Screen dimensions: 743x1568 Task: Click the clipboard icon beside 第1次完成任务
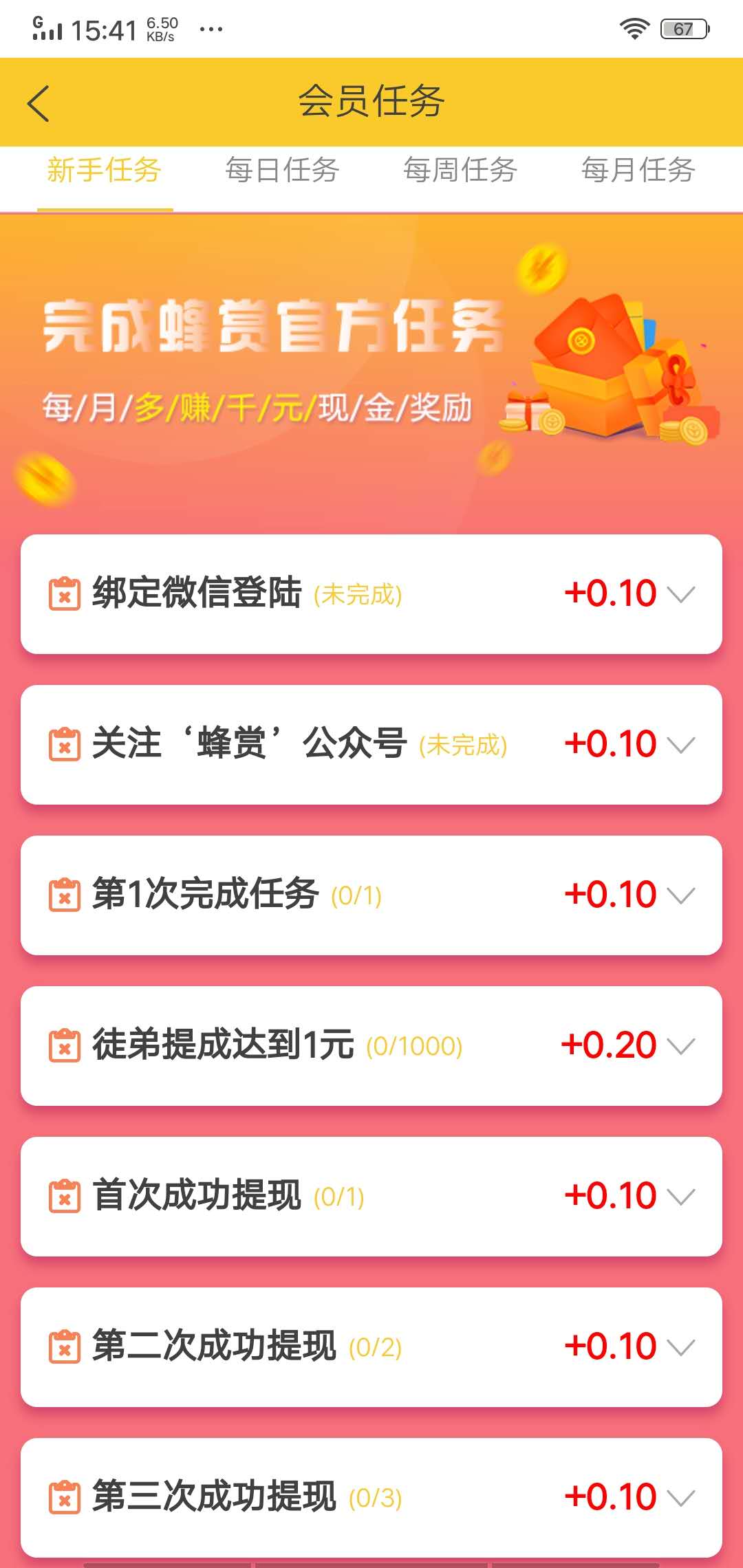point(65,895)
